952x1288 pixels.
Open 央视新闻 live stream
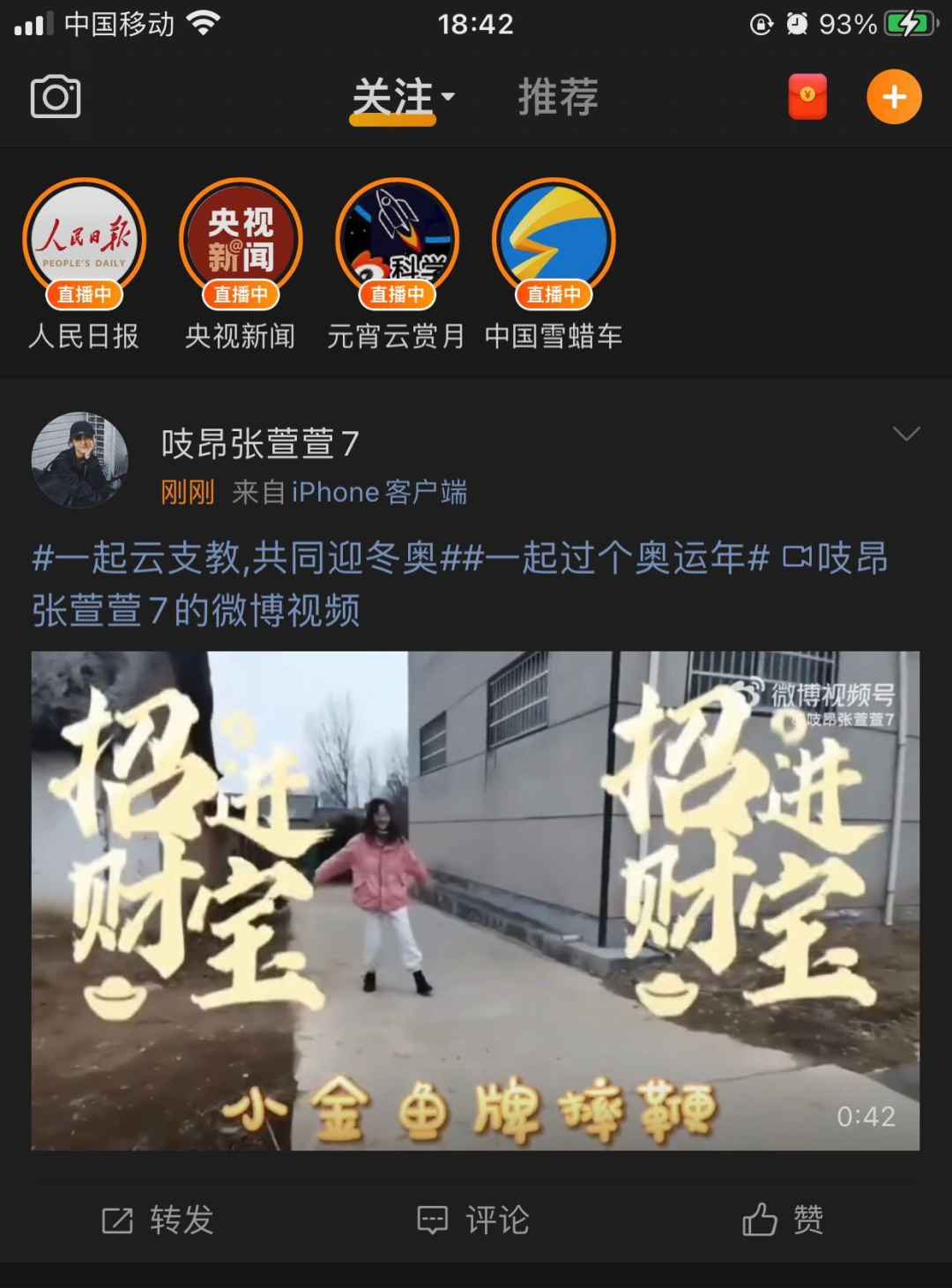(241, 240)
